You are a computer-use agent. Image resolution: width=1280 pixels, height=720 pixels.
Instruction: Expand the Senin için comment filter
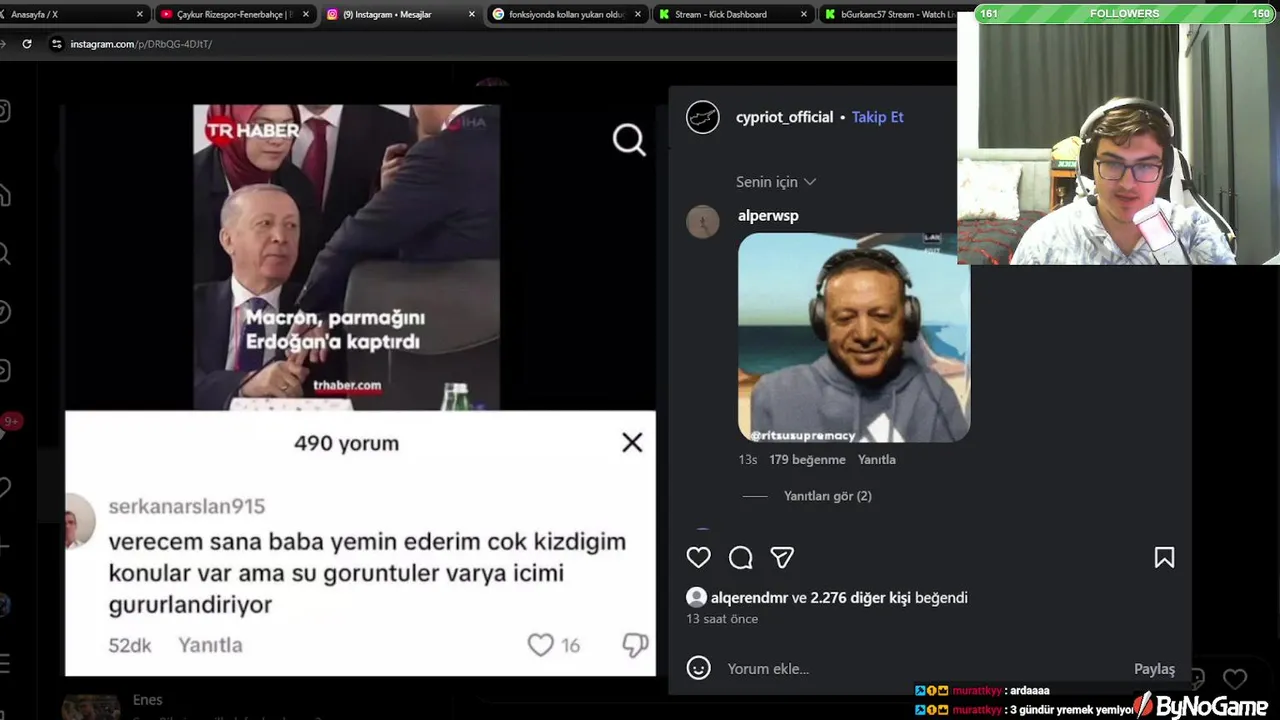click(776, 182)
